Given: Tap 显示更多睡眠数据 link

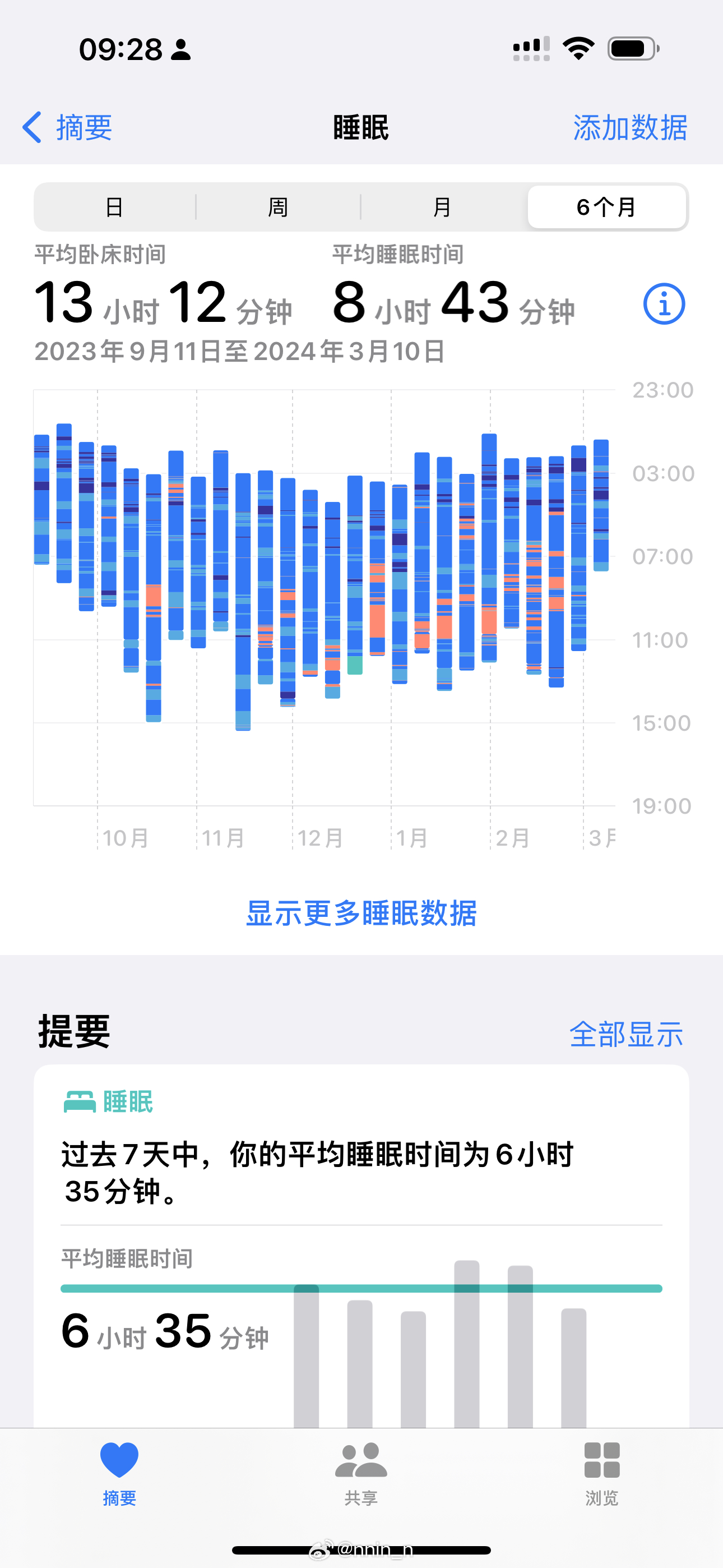Looking at the screenshot, I should pyautogui.click(x=361, y=913).
